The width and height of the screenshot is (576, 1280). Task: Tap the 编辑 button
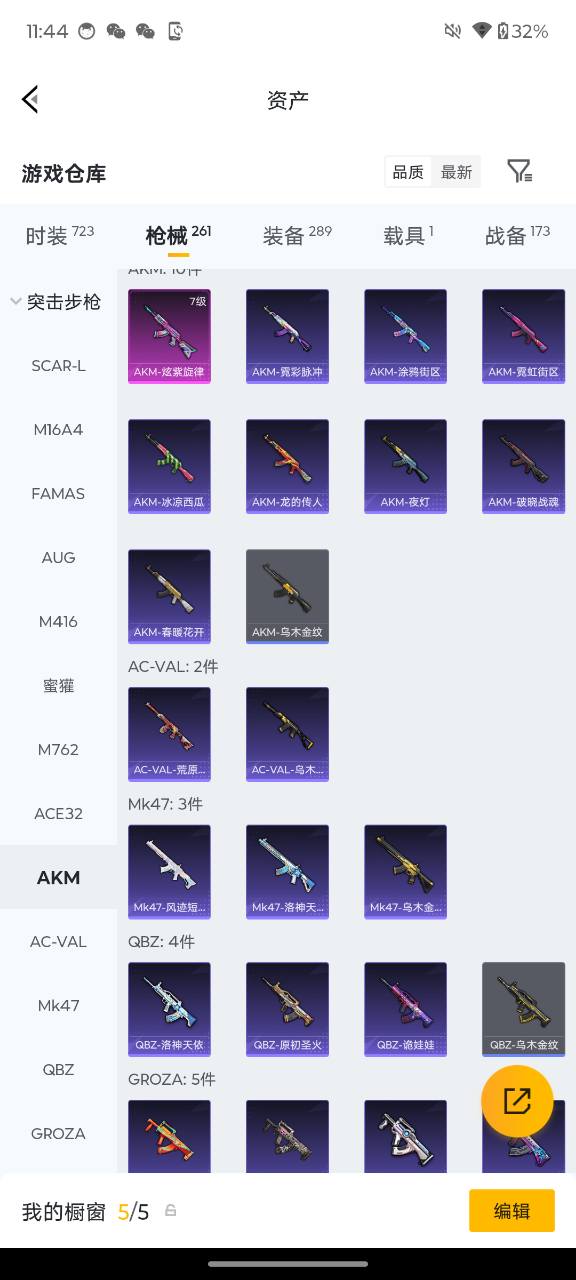pos(512,1211)
